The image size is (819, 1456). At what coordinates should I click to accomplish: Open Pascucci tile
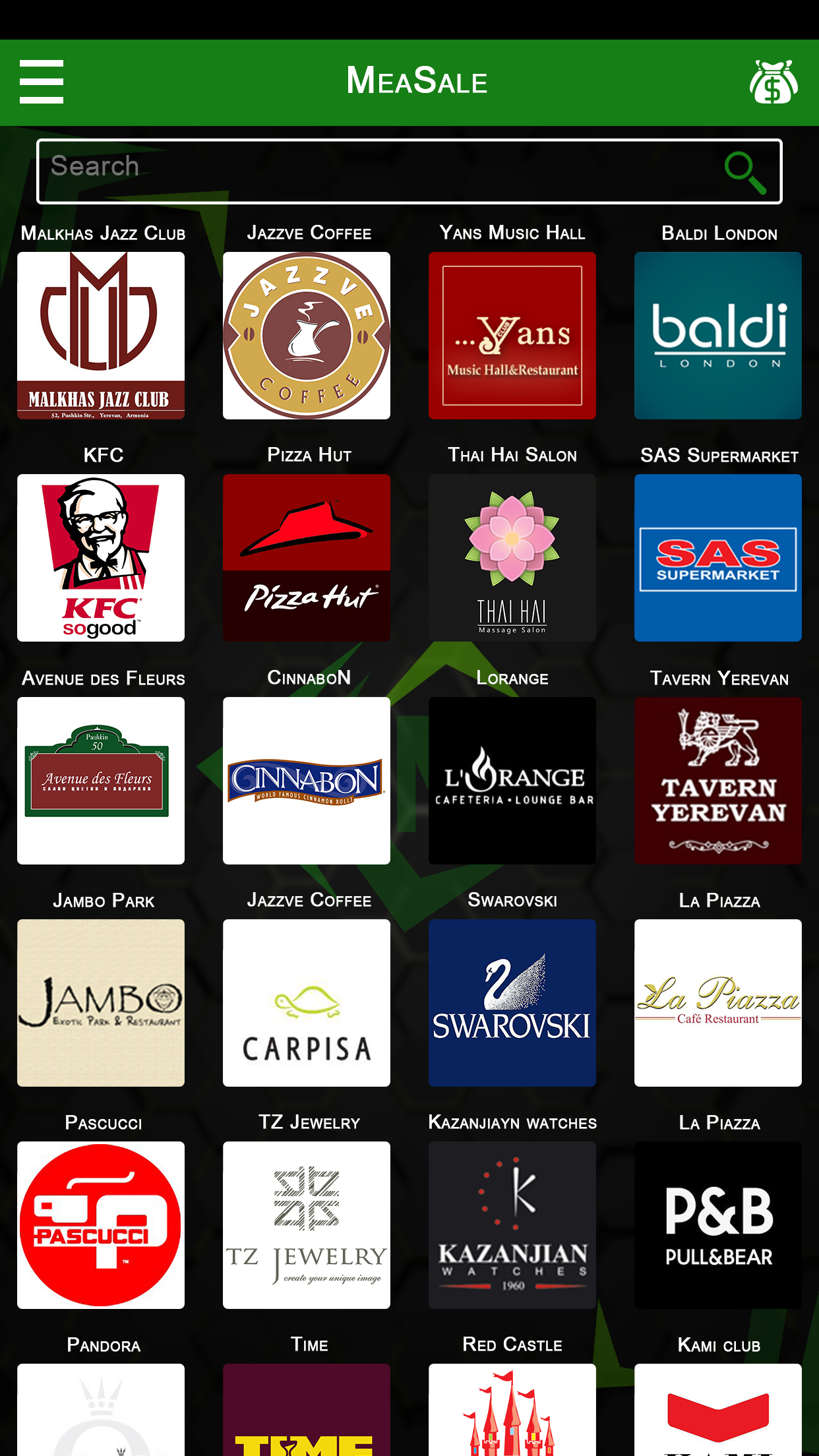coord(101,1225)
